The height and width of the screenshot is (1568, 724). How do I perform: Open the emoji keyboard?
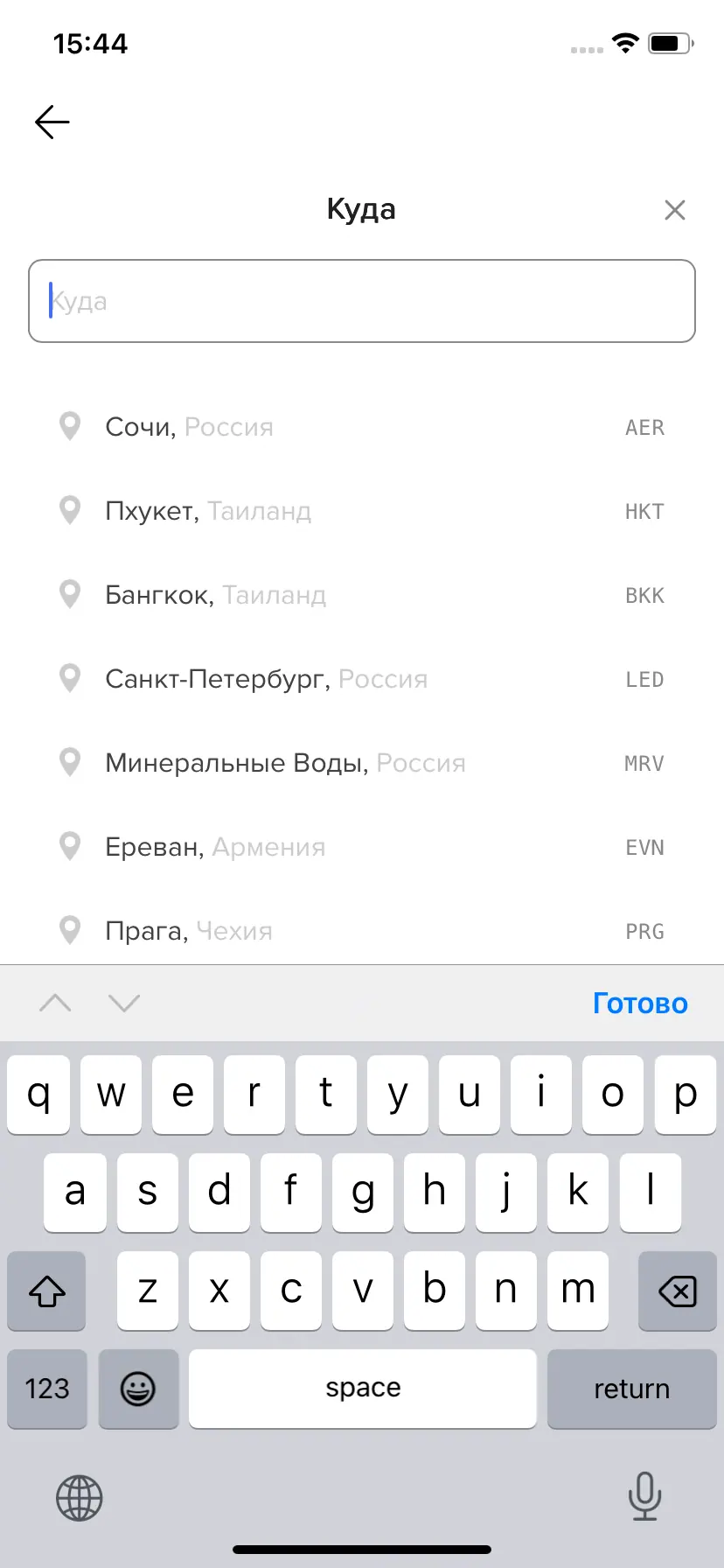[x=138, y=1389]
